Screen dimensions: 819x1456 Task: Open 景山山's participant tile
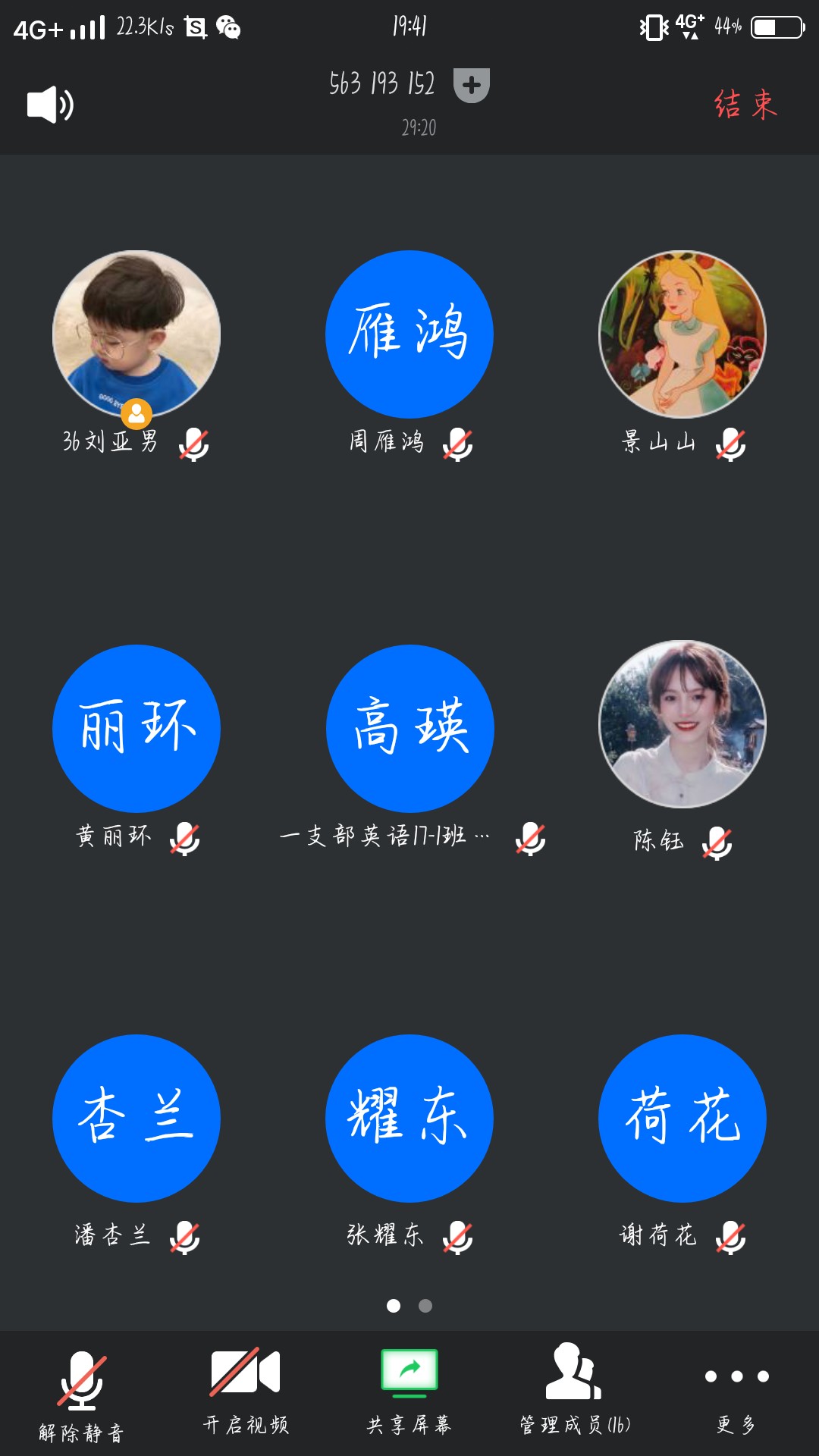[682, 334]
